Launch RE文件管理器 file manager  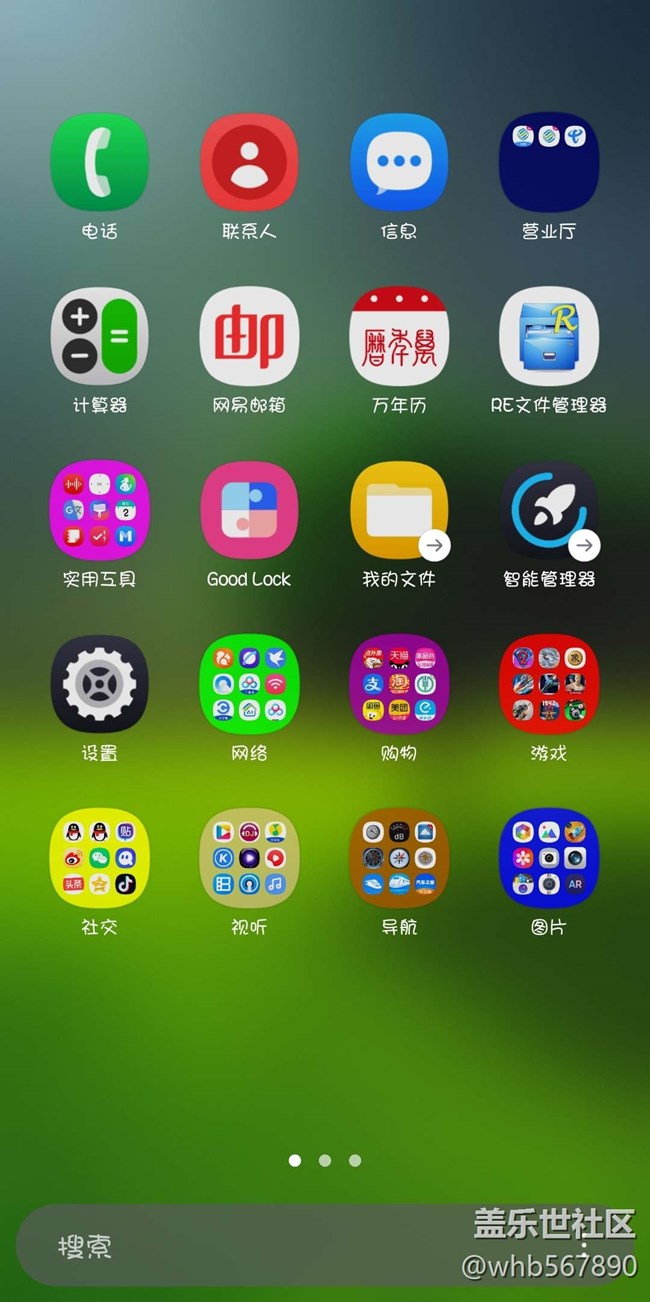(x=549, y=336)
